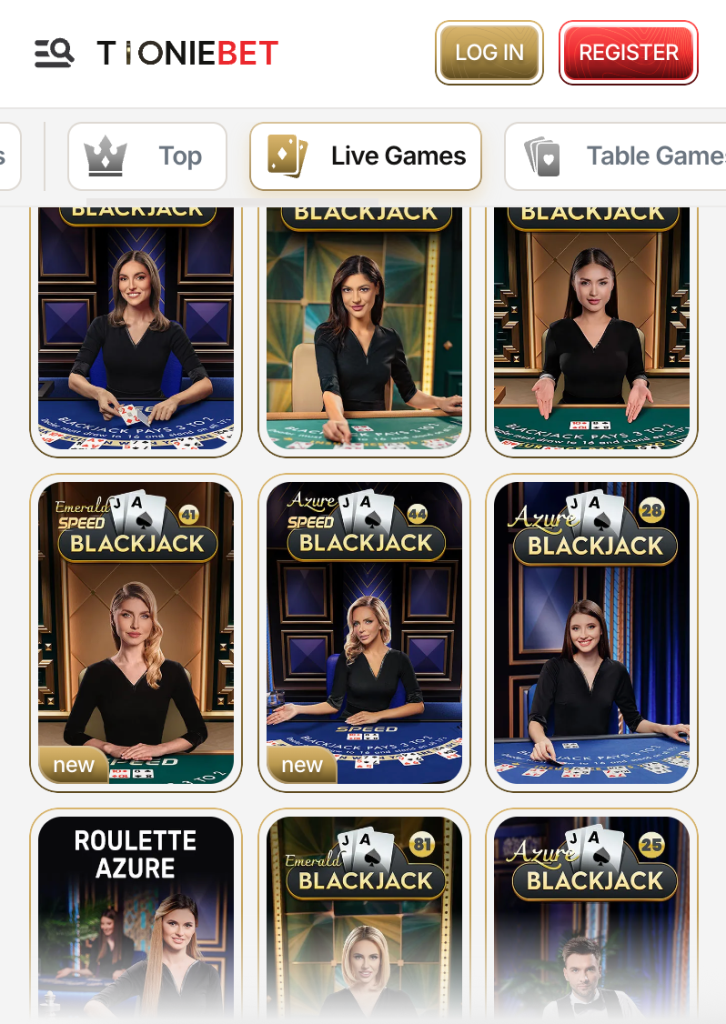This screenshot has height=1024, width=726.
Task: Tap the LOG IN button
Action: 489,53
